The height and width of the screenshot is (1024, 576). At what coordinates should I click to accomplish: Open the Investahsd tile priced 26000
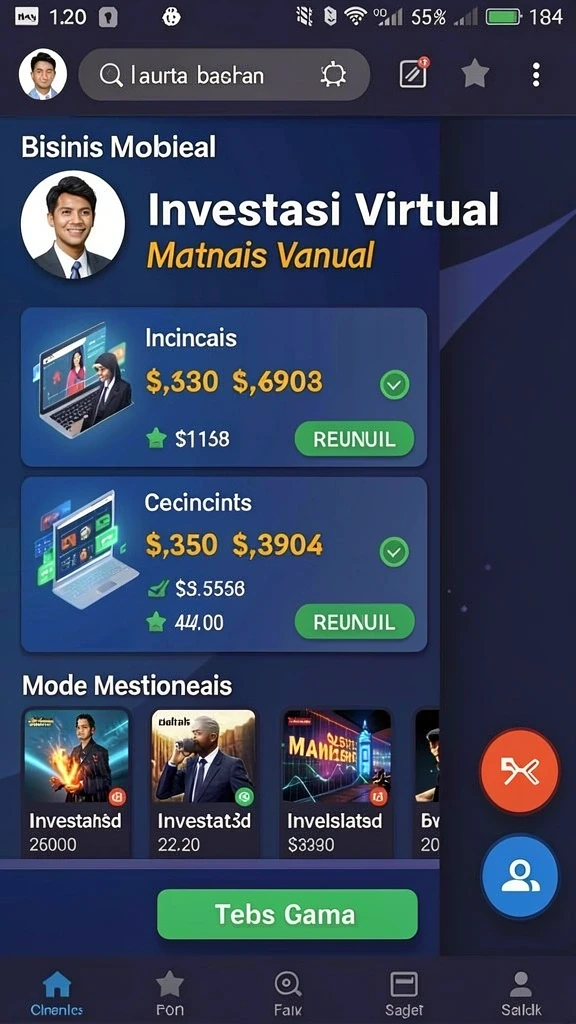pyautogui.click(x=76, y=784)
